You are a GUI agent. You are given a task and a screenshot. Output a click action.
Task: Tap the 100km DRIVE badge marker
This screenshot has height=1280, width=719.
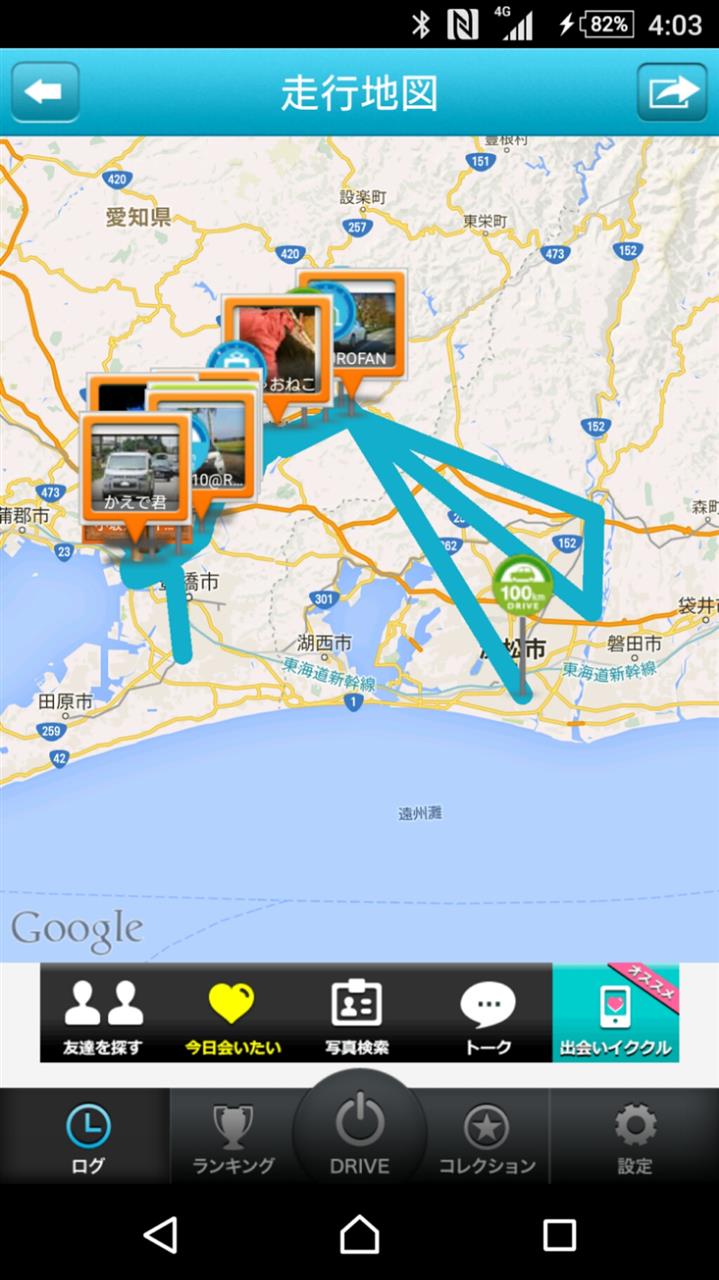520,585
